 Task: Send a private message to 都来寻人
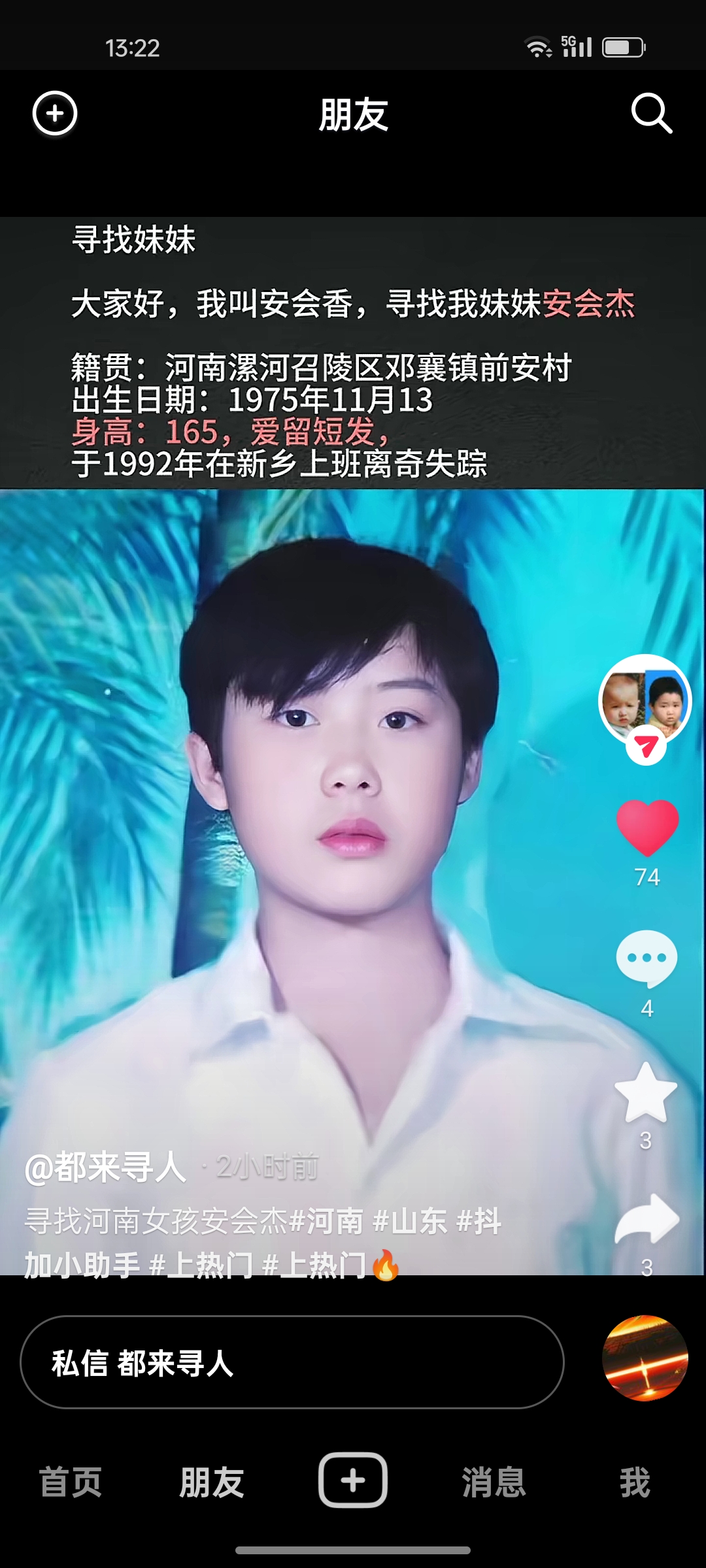292,1364
